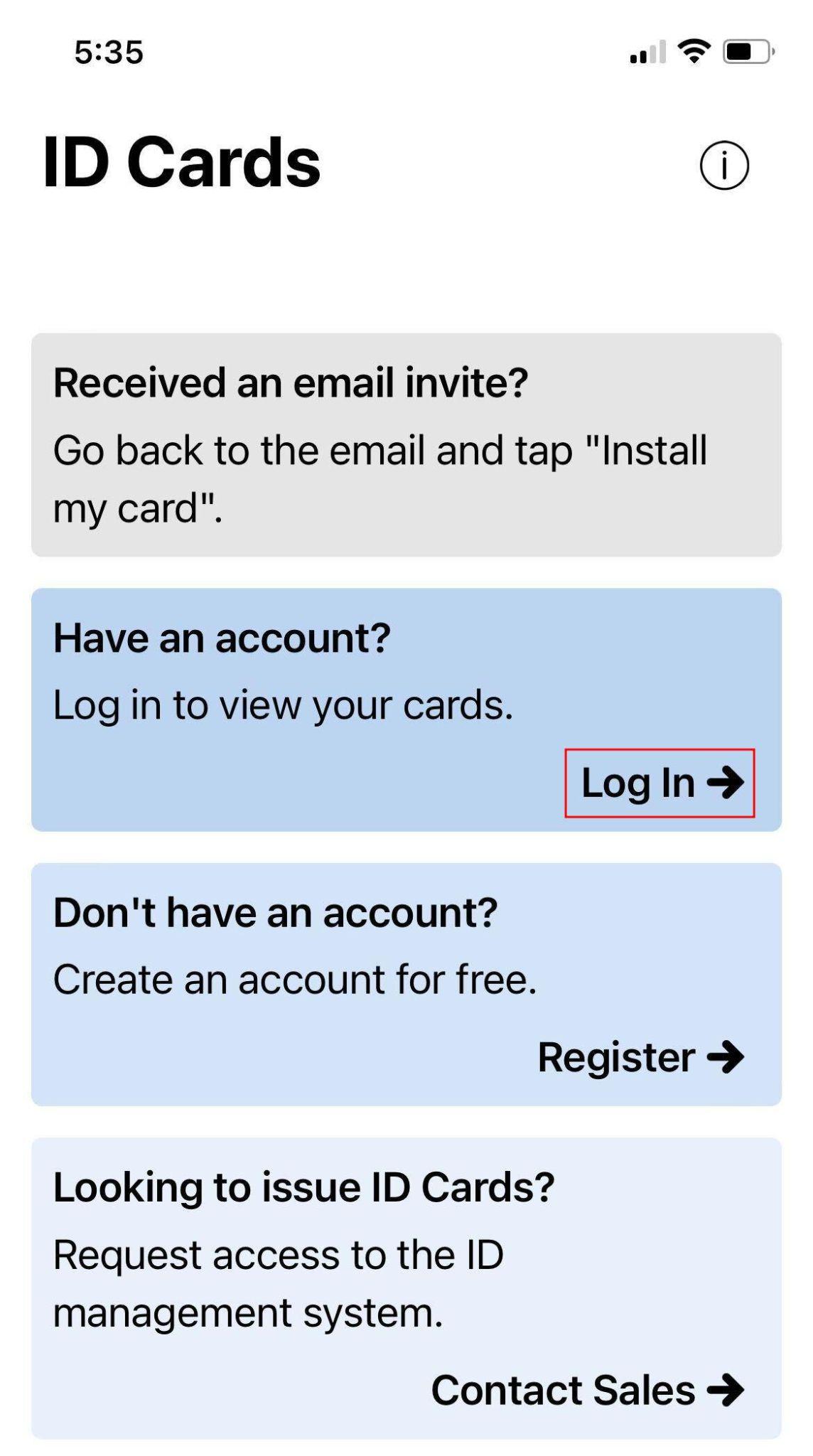Open the info icon next to ID Cards

pyautogui.click(x=724, y=166)
